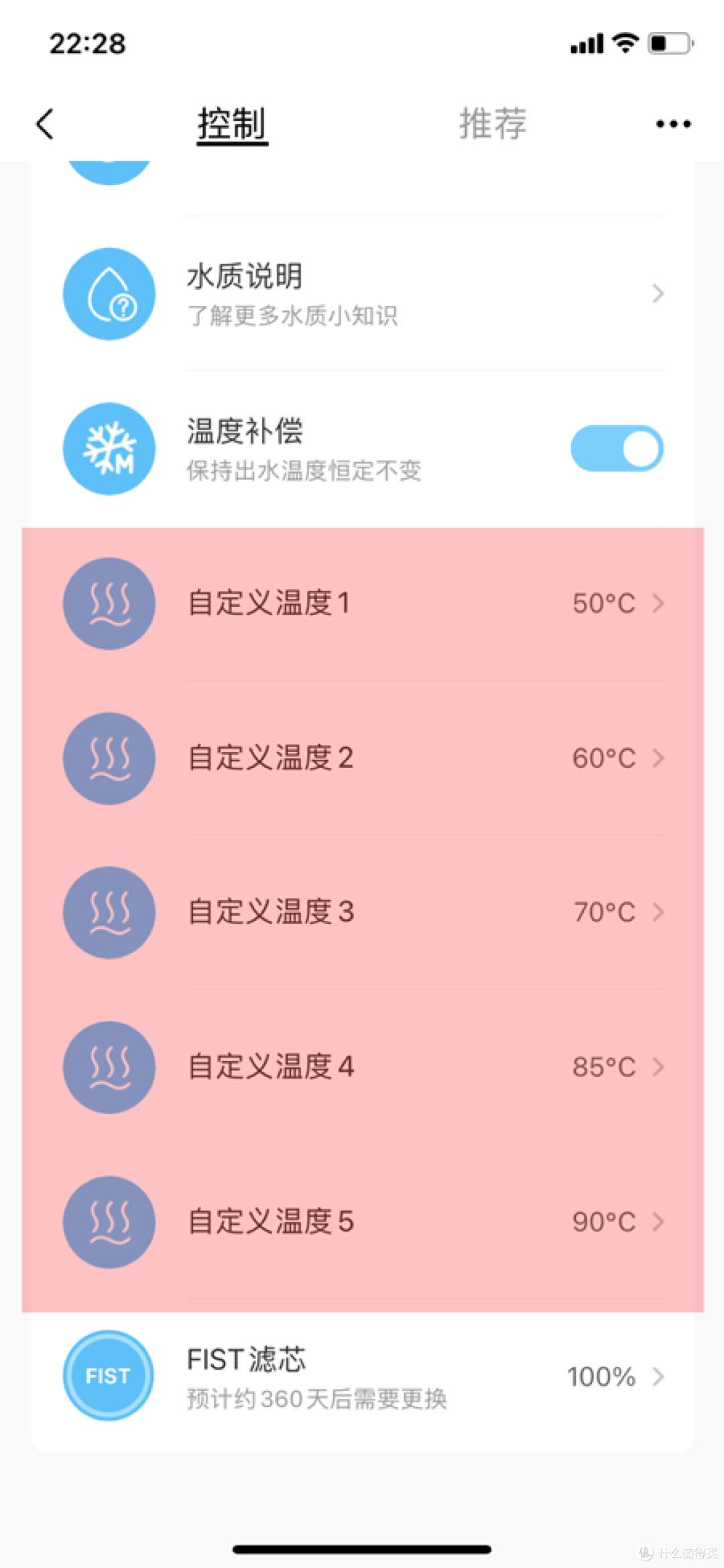
Task: Tap the 自定义温度3 row
Action: pyautogui.click(x=363, y=912)
